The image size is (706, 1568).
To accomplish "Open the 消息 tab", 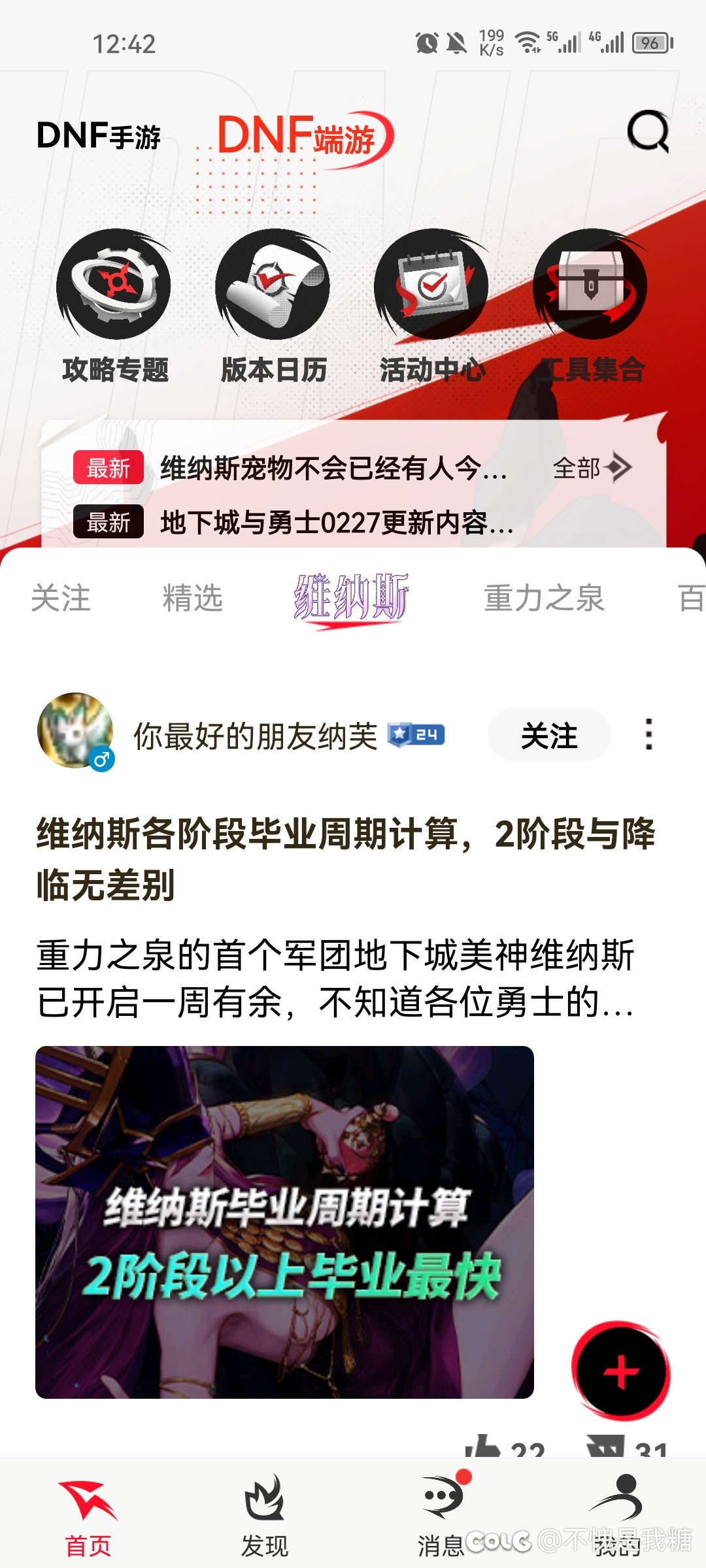I will (x=441, y=1516).
